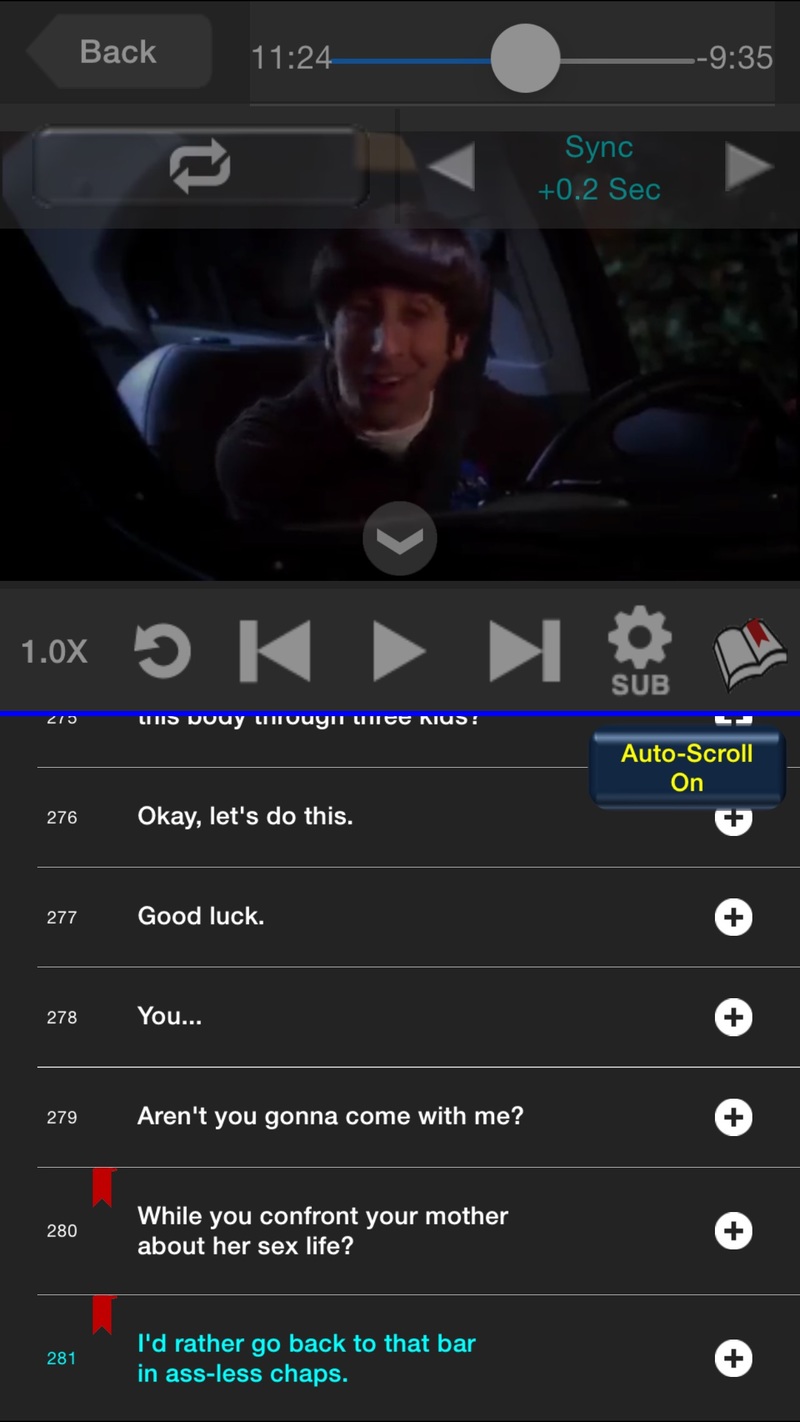Jump to subtitle 'Okay, let's do this.'
800x1422 pixels.
[x=245, y=817]
